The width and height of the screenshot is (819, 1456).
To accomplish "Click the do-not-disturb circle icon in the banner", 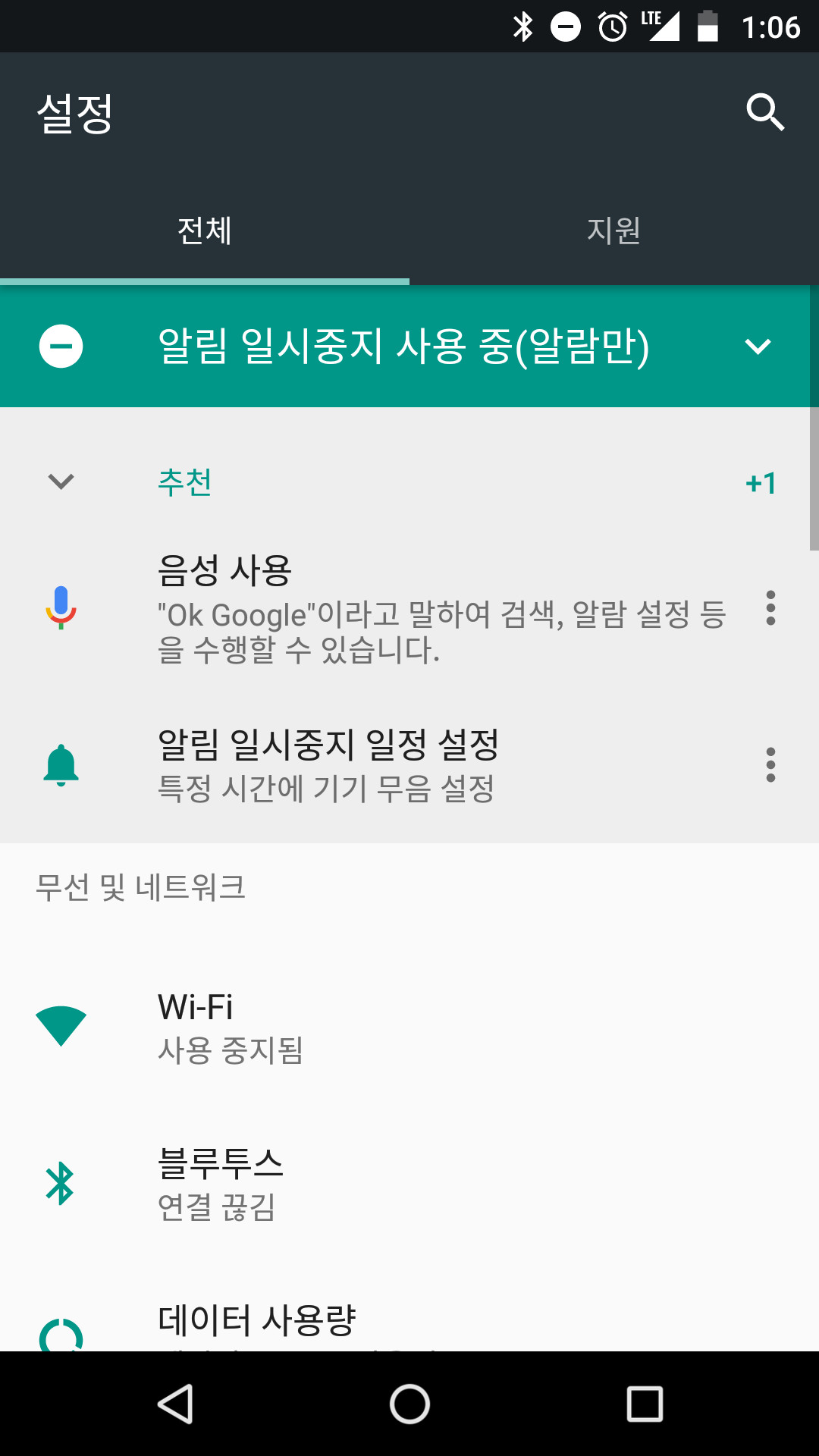I will coord(60,347).
